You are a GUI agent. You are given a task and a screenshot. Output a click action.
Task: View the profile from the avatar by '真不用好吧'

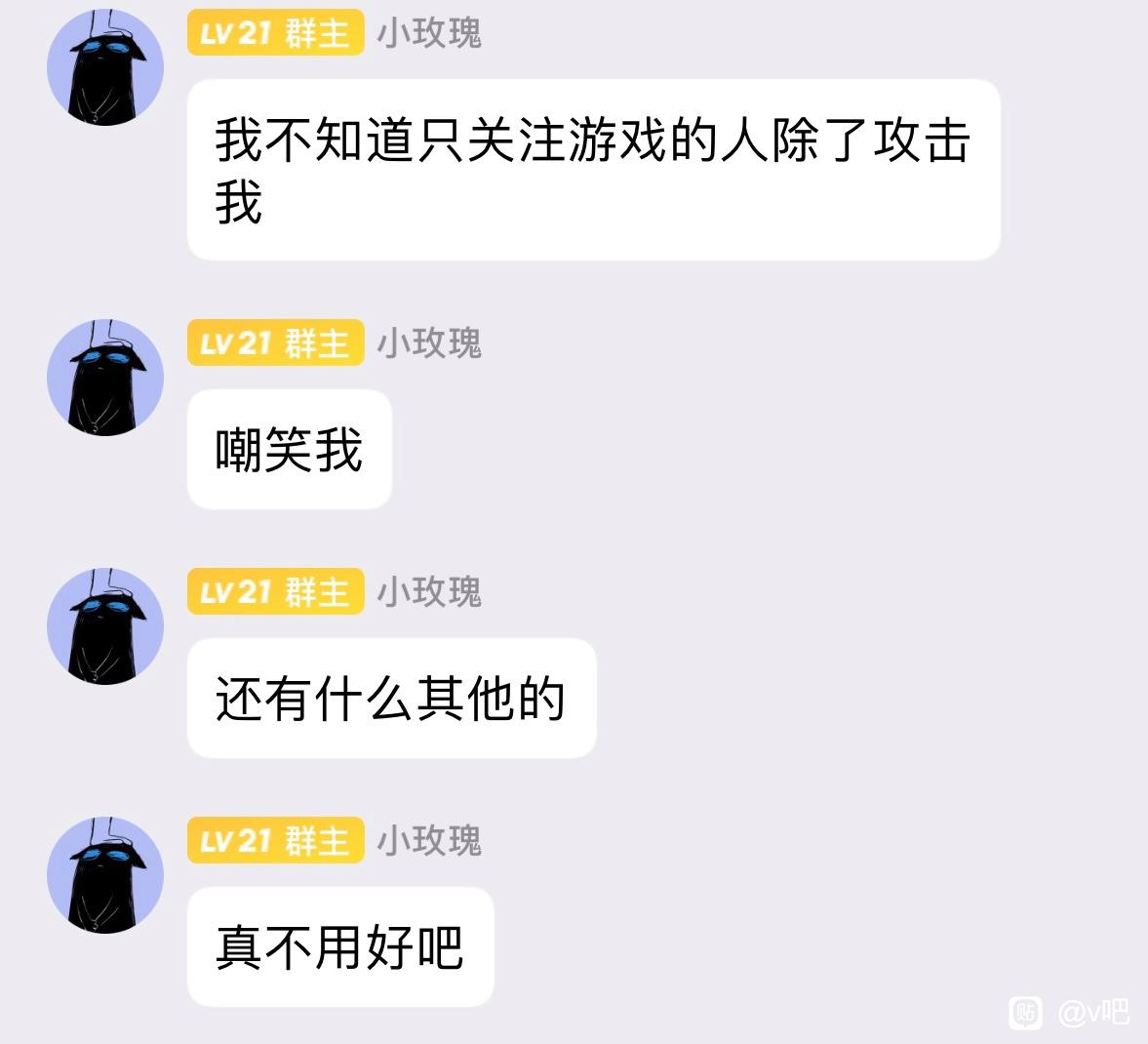[105, 874]
